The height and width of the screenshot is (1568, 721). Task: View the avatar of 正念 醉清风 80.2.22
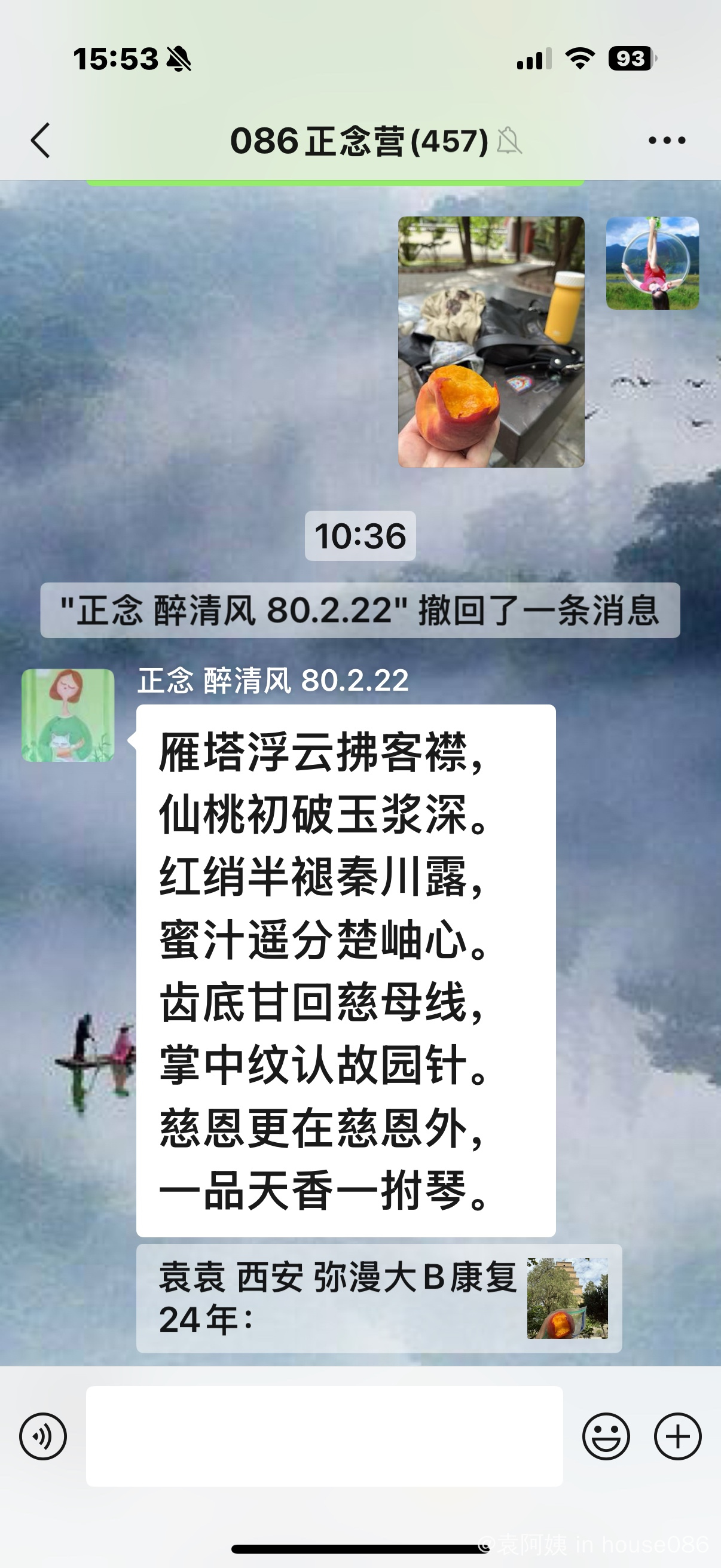(68, 715)
